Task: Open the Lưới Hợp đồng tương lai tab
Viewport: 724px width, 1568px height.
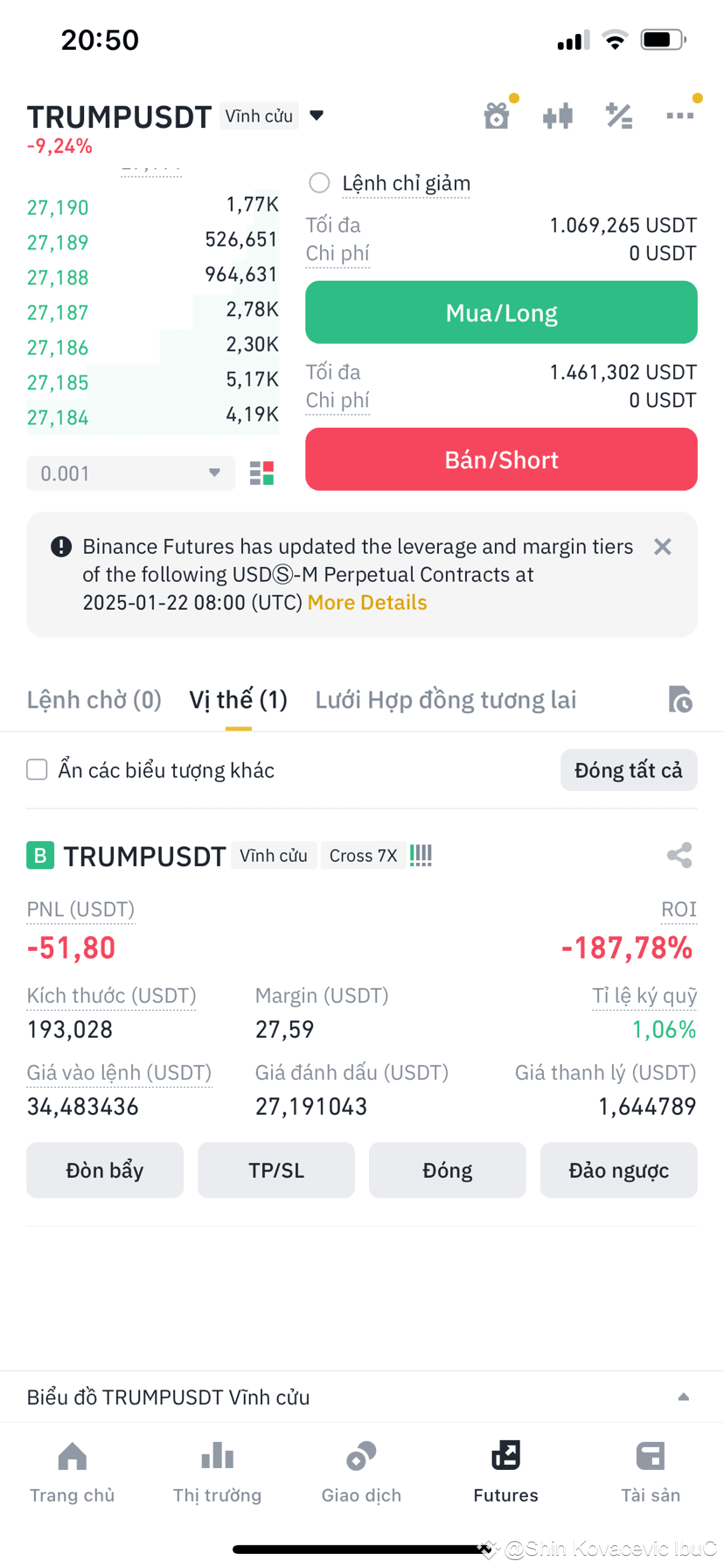Action: click(445, 699)
